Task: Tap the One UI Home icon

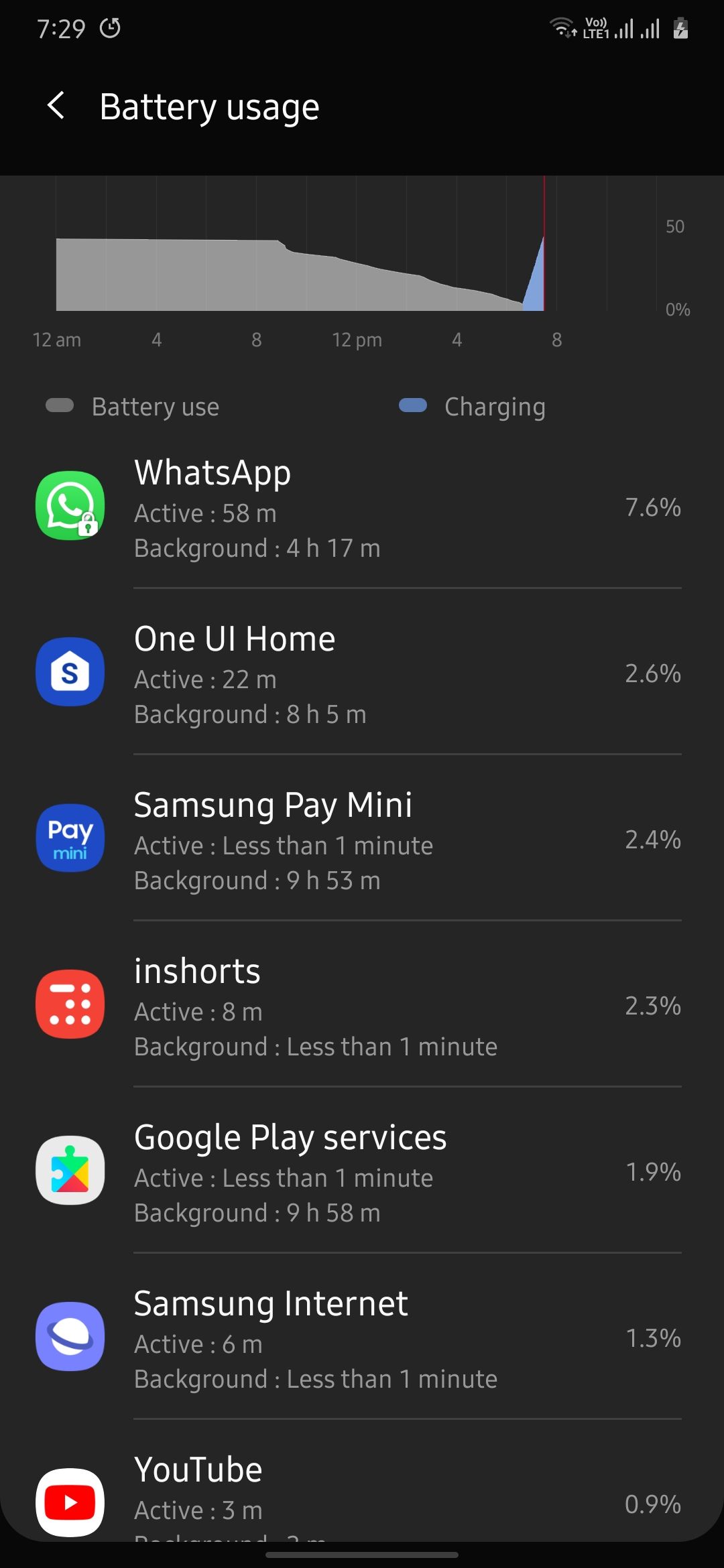Action: click(70, 671)
